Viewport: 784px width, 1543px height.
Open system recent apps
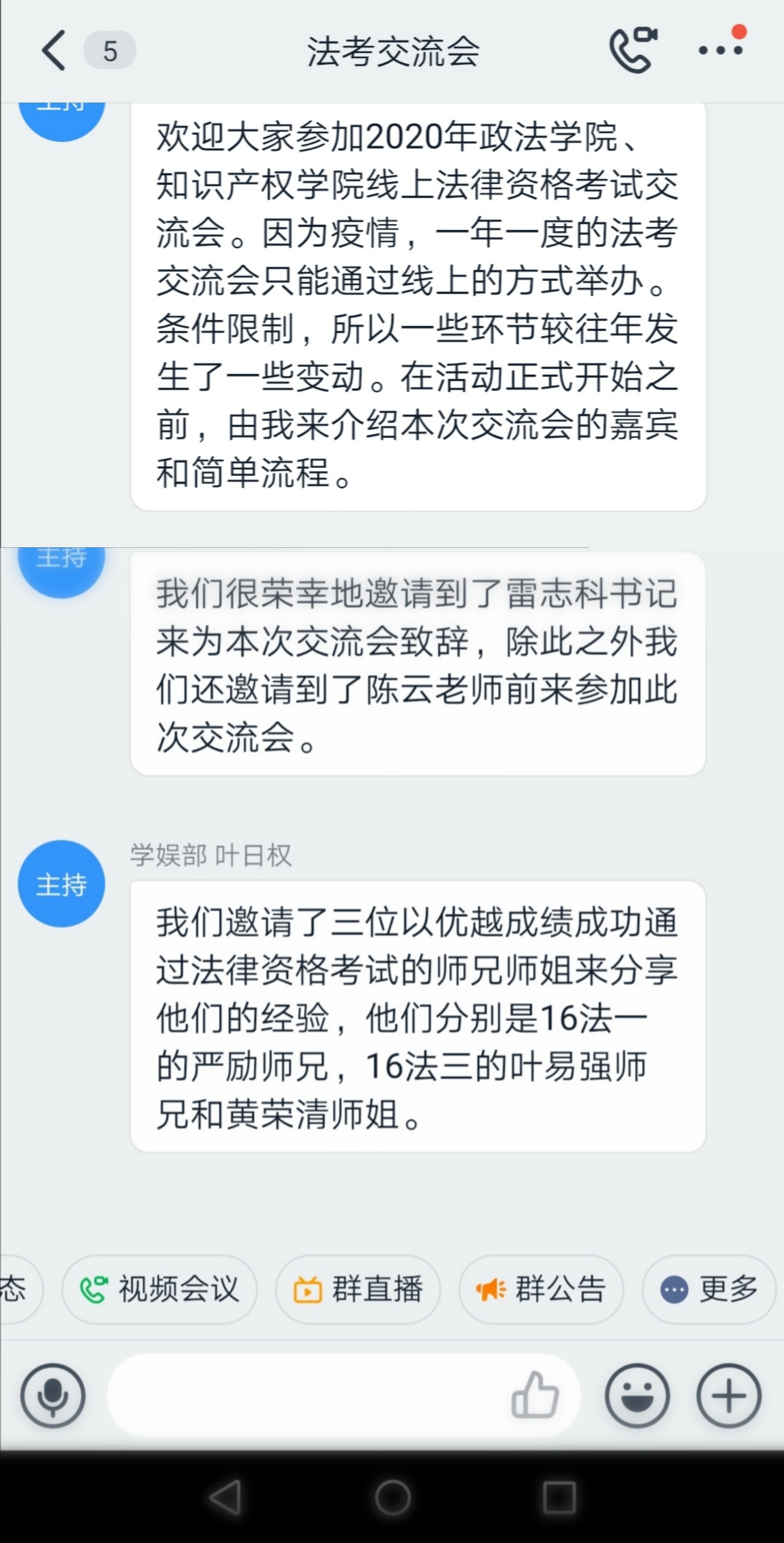coord(559,1497)
